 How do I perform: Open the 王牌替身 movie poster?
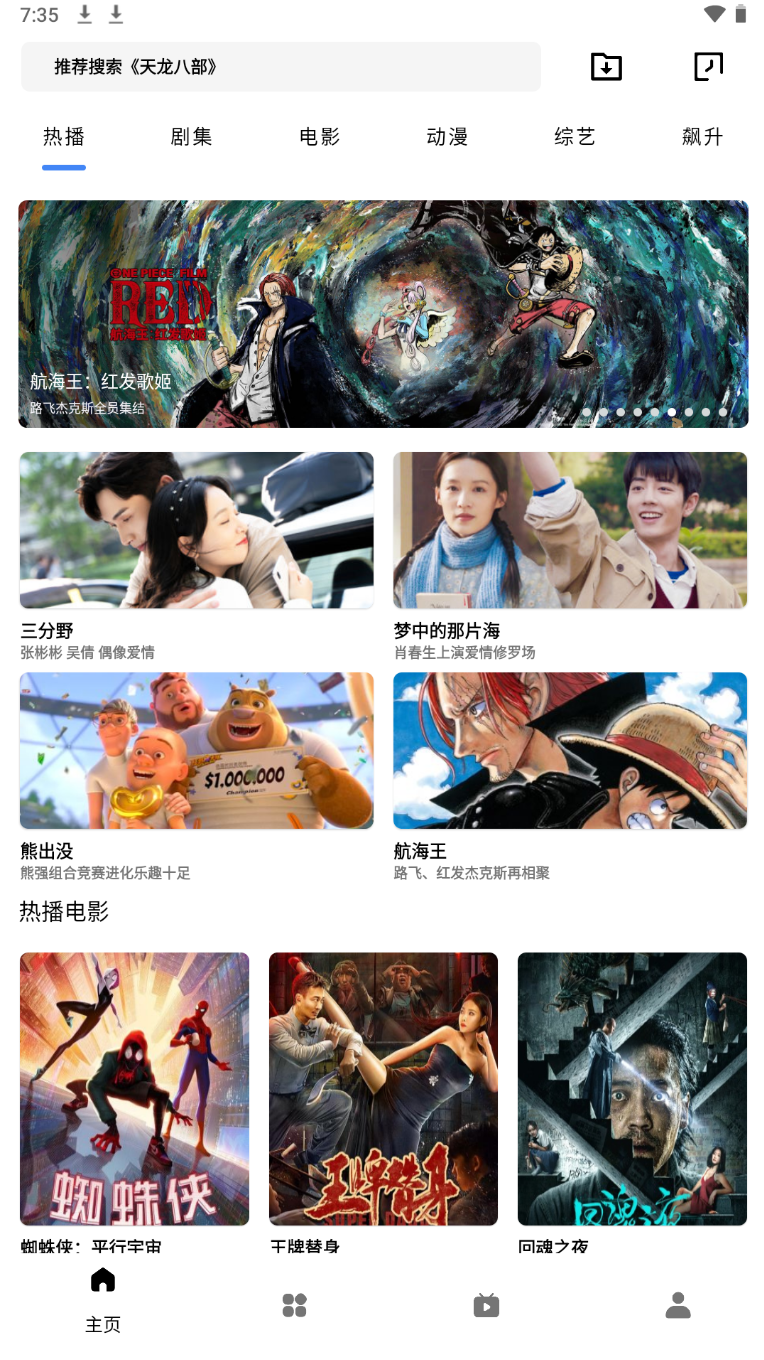pyautogui.click(x=383, y=1088)
